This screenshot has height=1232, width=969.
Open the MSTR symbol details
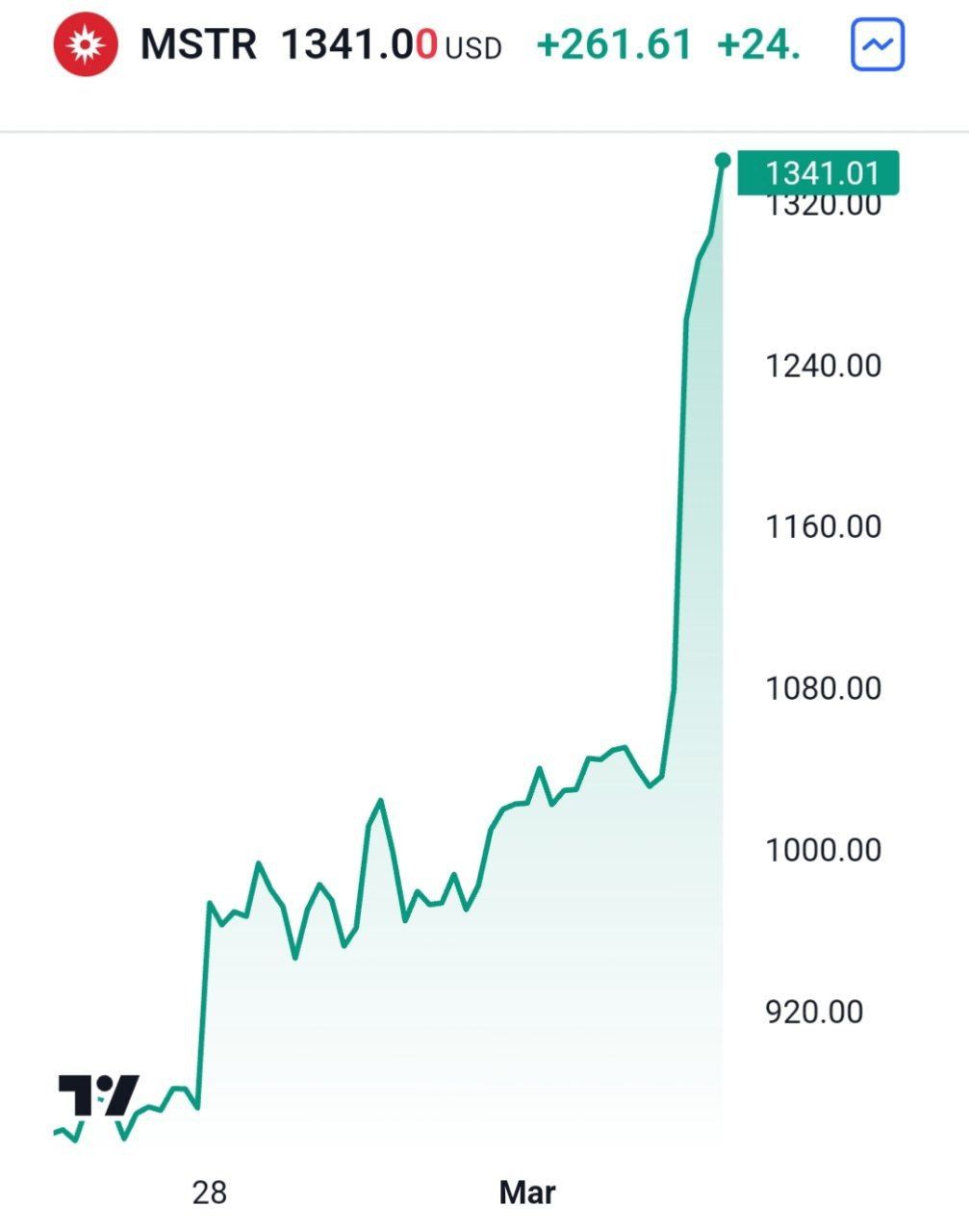[198, 45]
